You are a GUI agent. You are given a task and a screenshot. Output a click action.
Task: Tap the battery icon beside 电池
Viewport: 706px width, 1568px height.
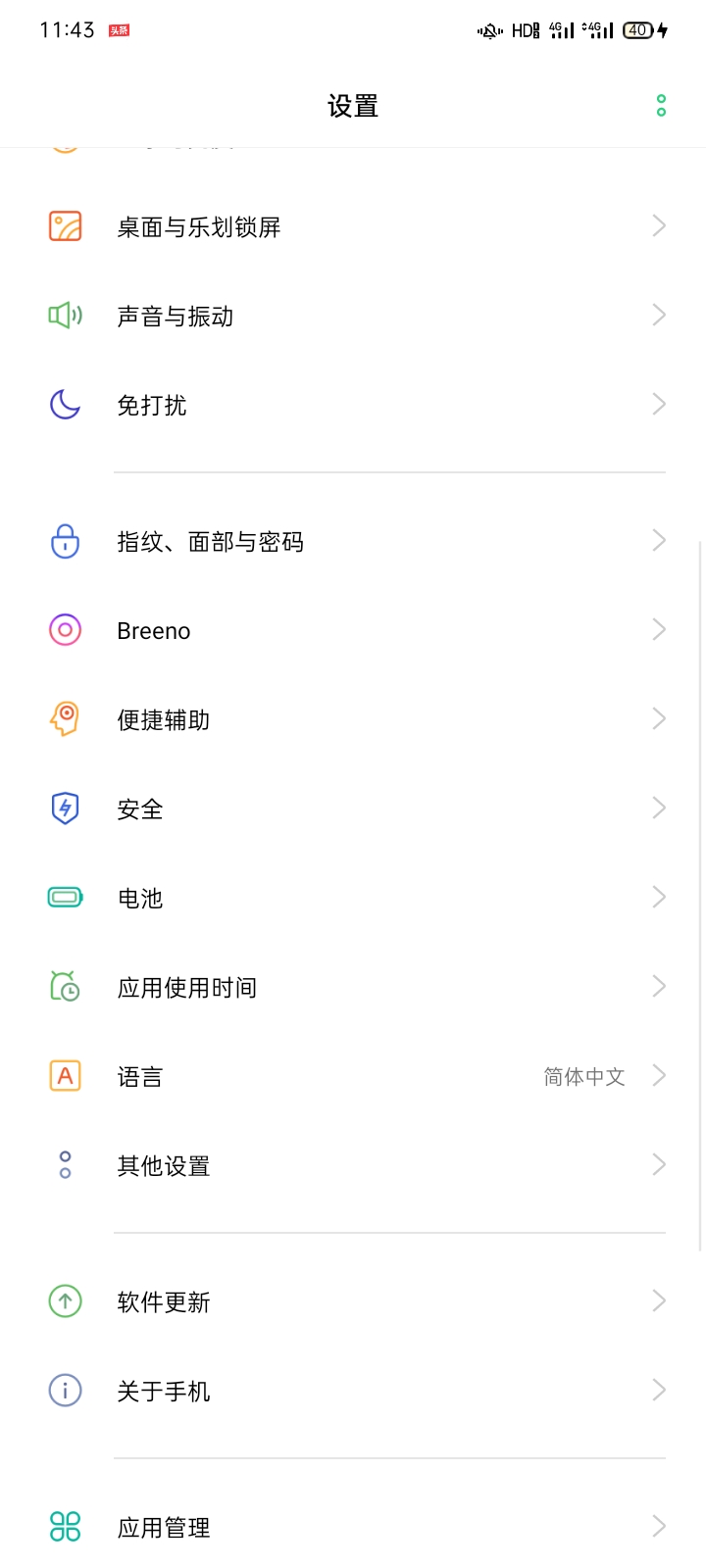64,897
